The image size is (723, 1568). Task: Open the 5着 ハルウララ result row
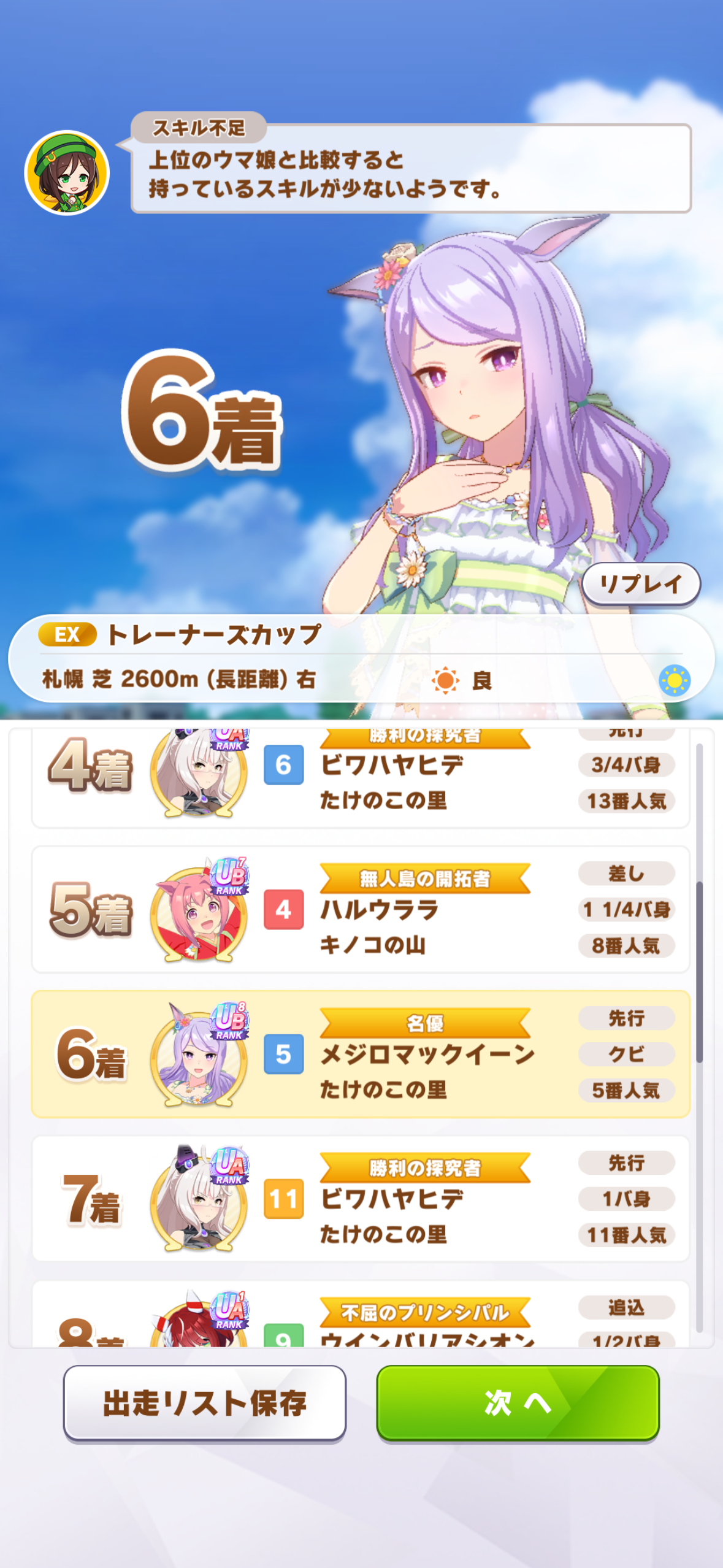361,909
